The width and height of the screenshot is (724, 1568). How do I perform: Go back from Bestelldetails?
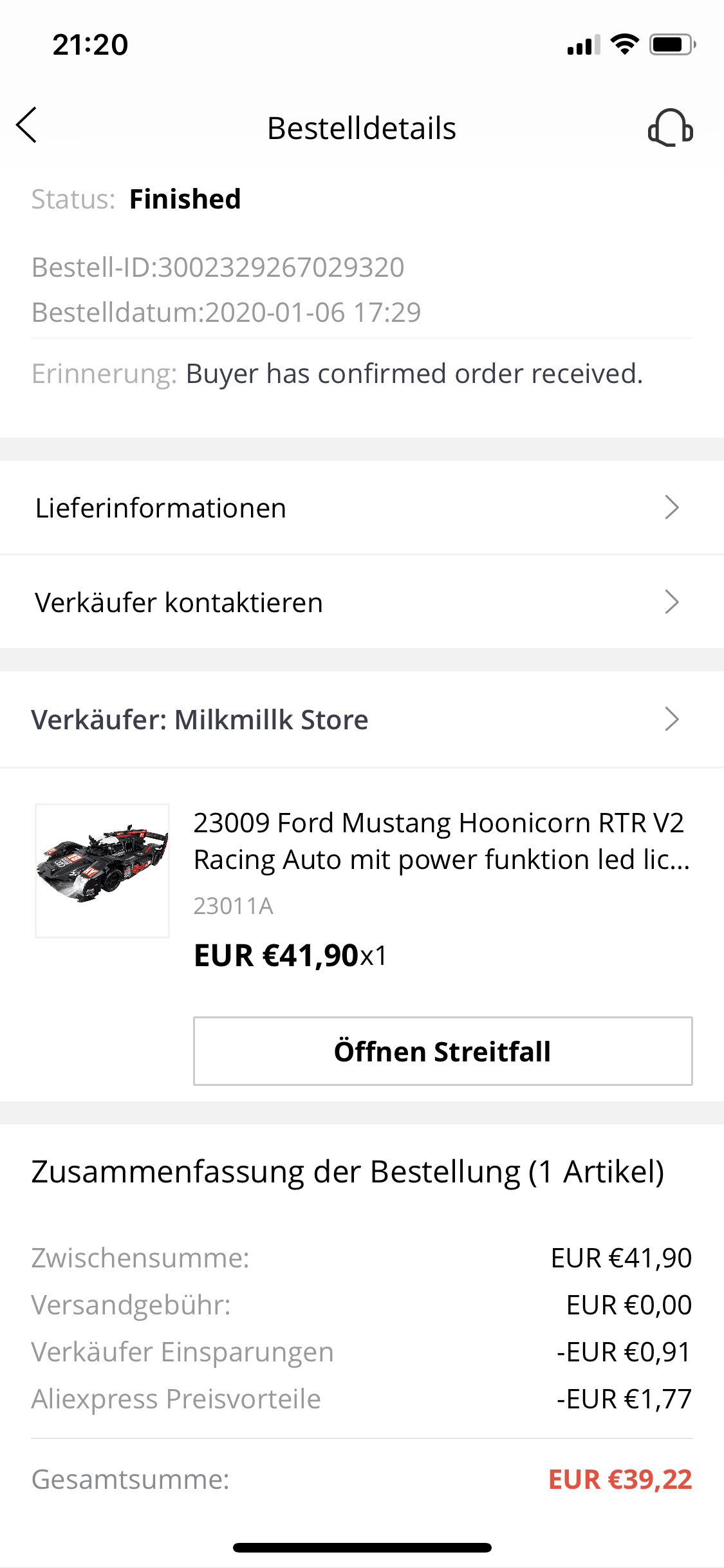pos(27,126)
